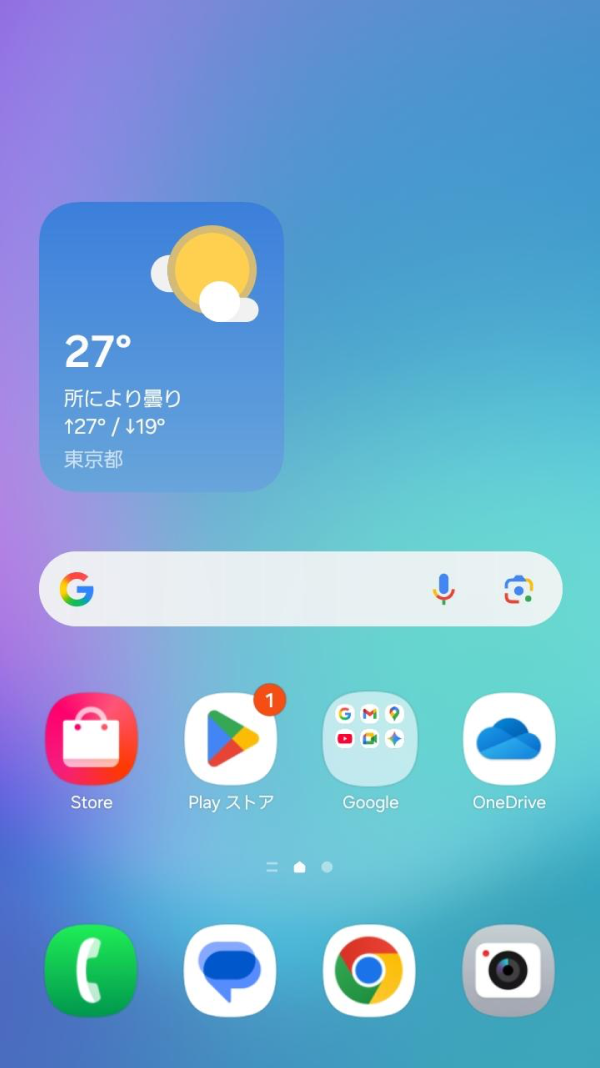Image resolution: width=600 pixels, height=1068 pixels.
Task: Open the Phone dialer app
Action: click(x=91, y=970)
